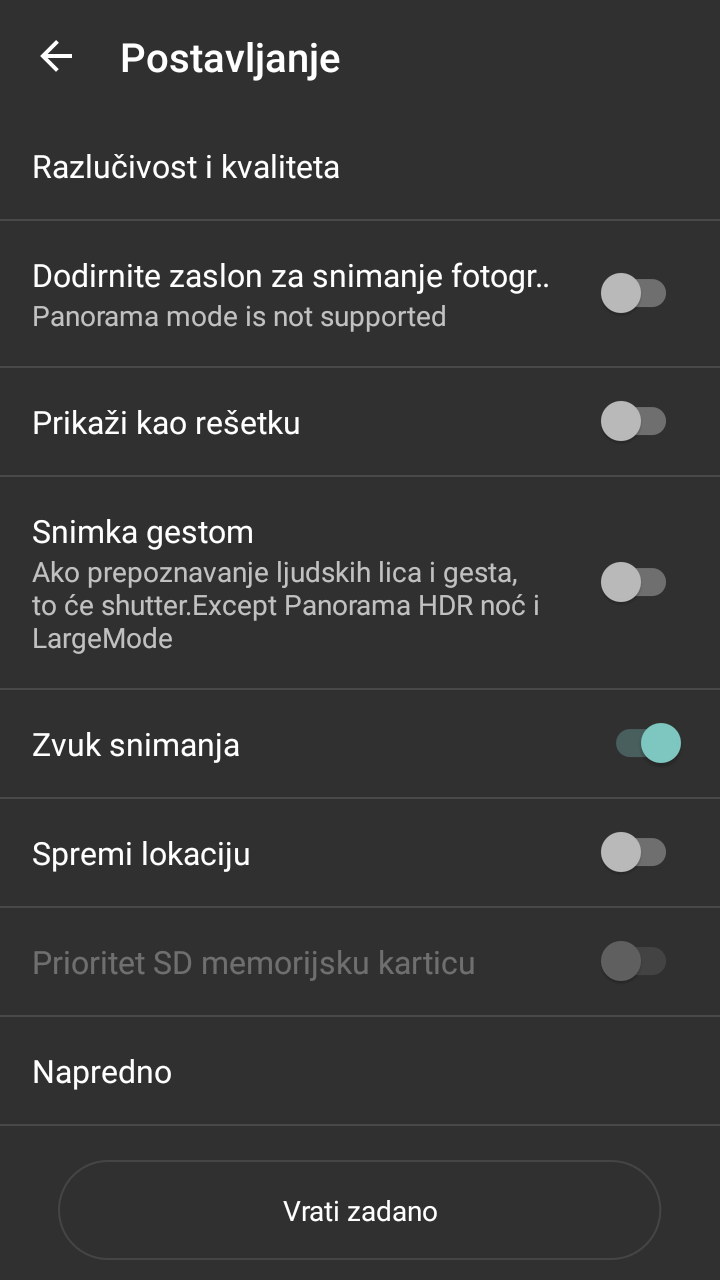Toggle Spremi lokaciju on
This screenshot has width=720, height=1280.
click(633, 853)
